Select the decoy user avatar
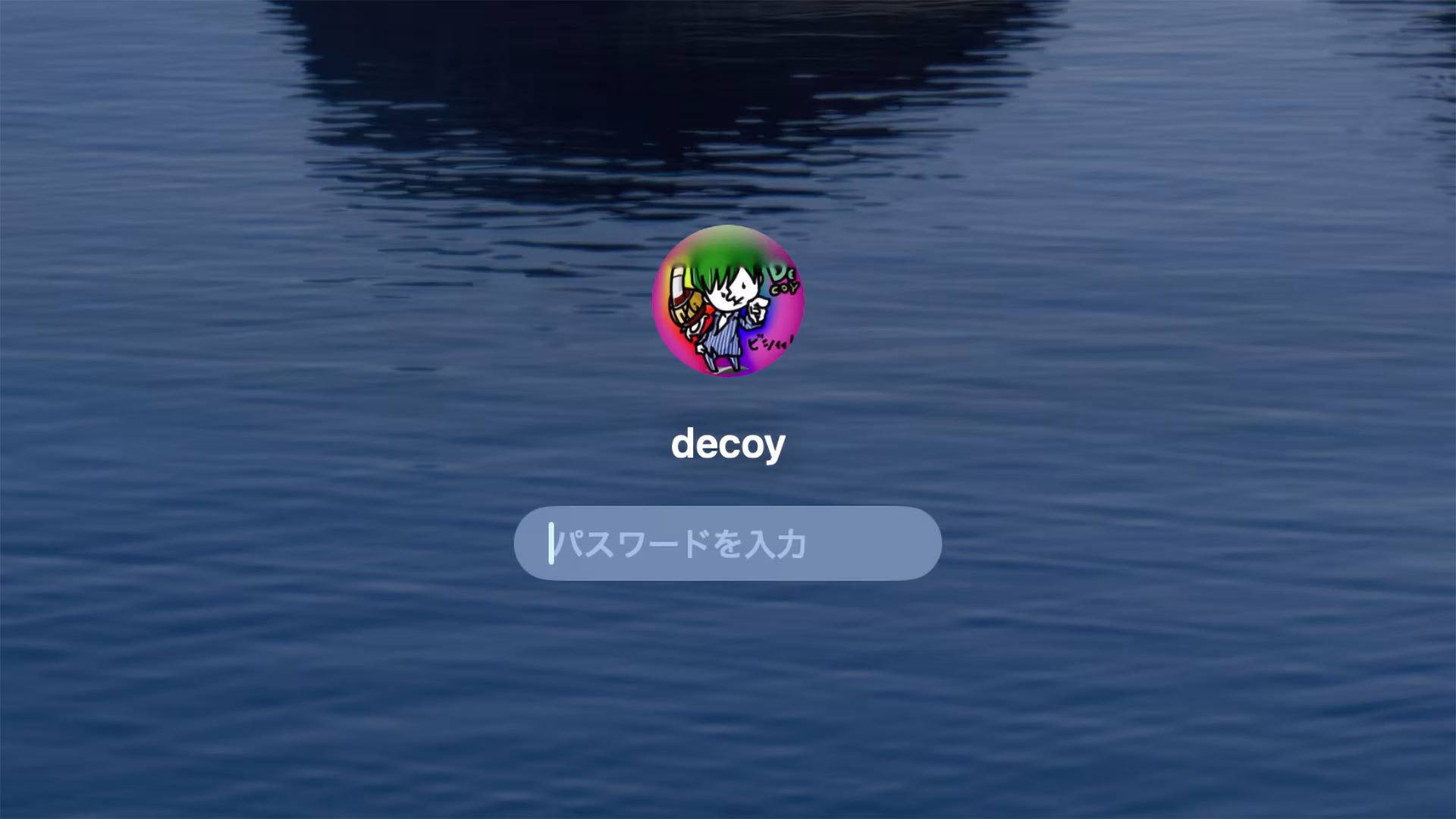 click(727, 300)
